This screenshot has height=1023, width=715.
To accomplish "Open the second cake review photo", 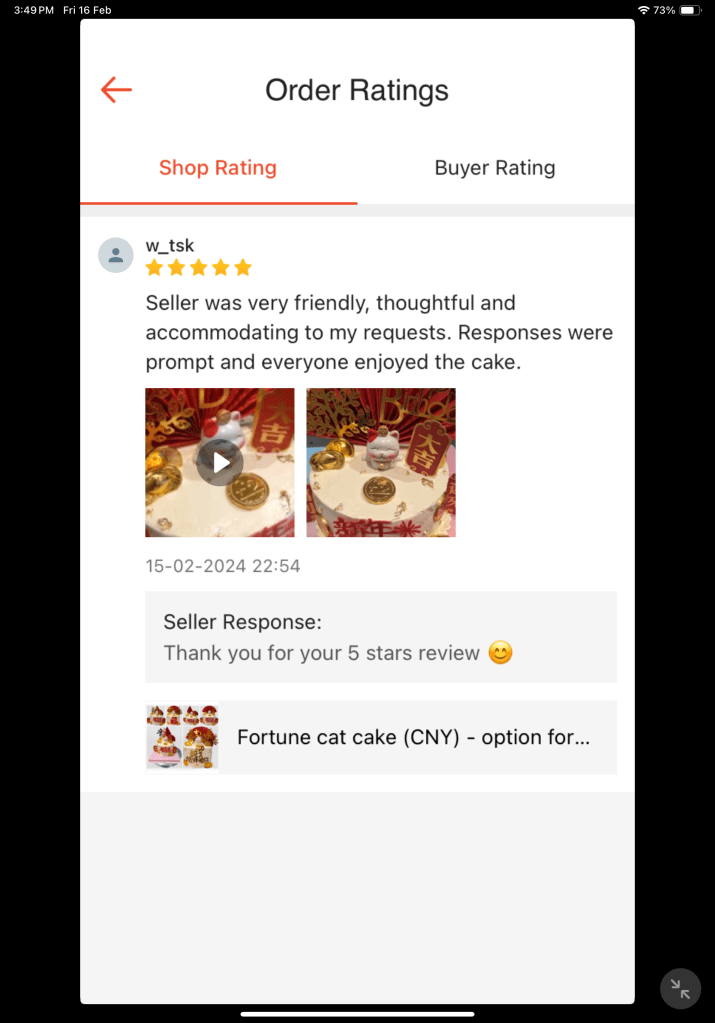I will (x=381, y=462).
